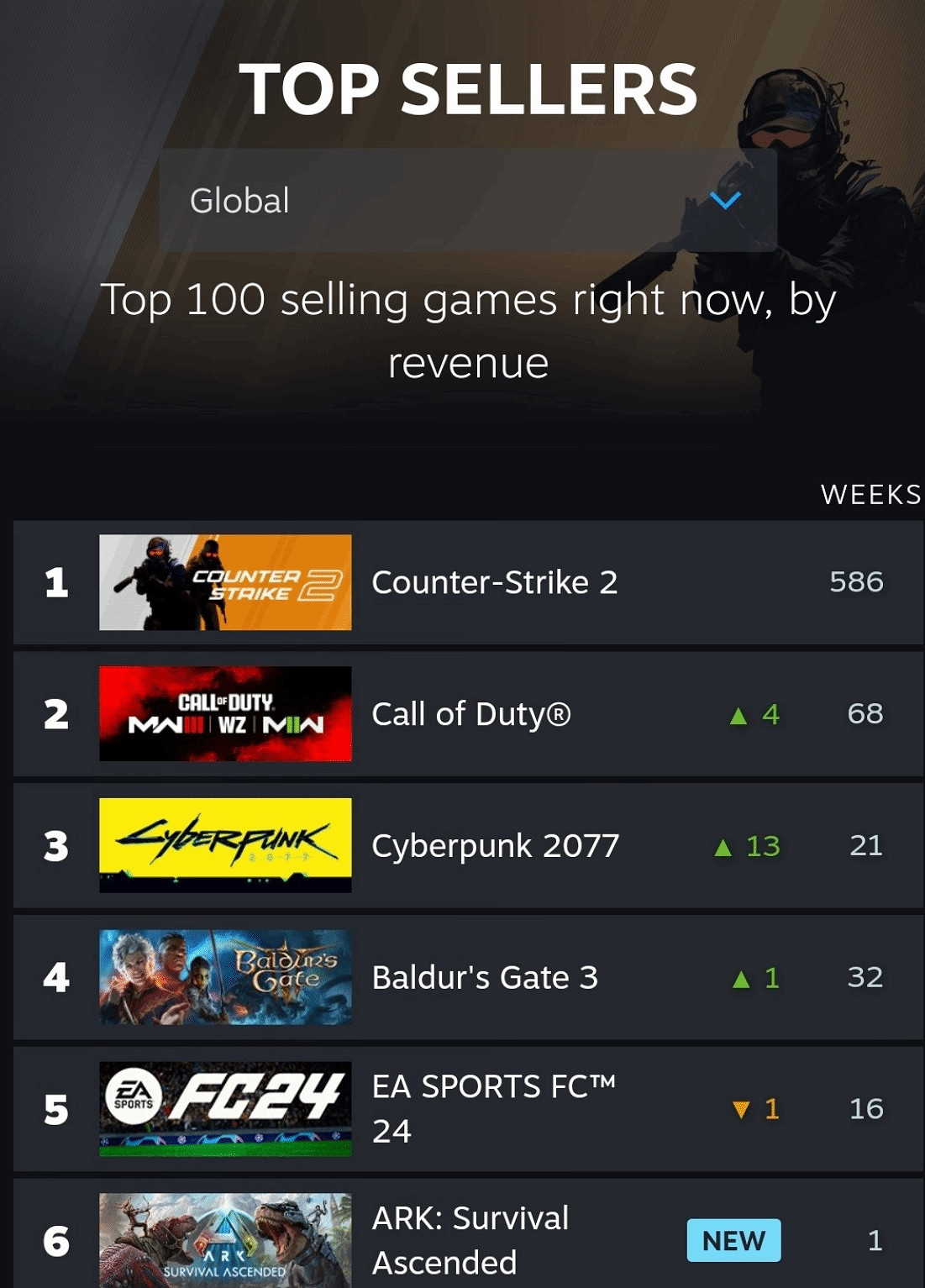Click the Counter-Strike 2 thumbnail image
Screen dimensions: 925x1288
coord(224,581)
